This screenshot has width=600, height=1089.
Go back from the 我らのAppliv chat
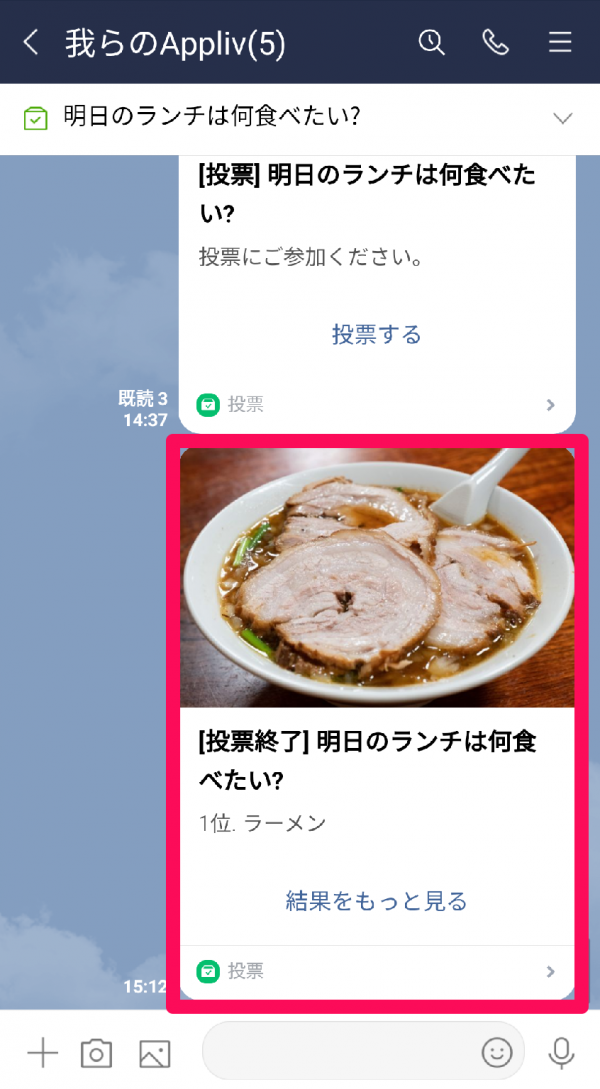point(32,42)
